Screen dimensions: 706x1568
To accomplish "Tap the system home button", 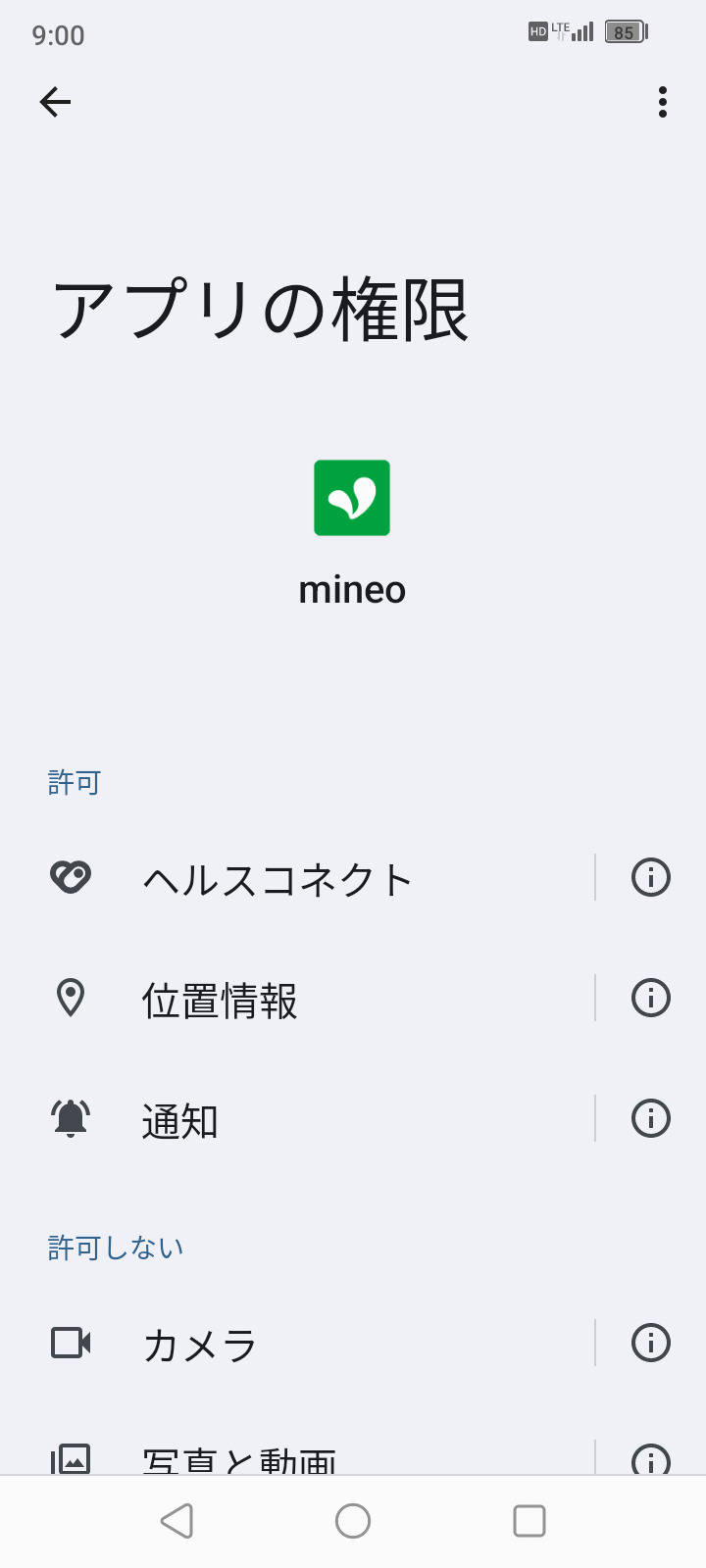I will tap(353, 1521).
